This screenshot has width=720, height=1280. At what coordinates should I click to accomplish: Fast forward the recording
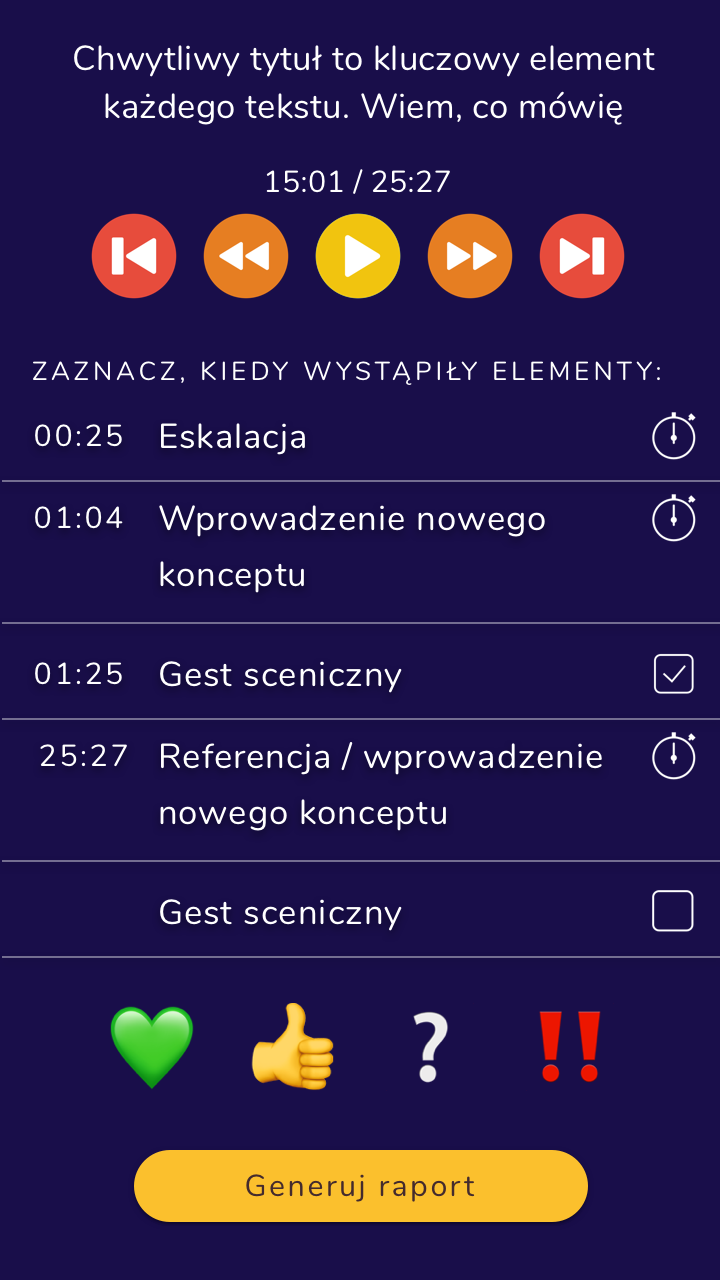[470, 256]
